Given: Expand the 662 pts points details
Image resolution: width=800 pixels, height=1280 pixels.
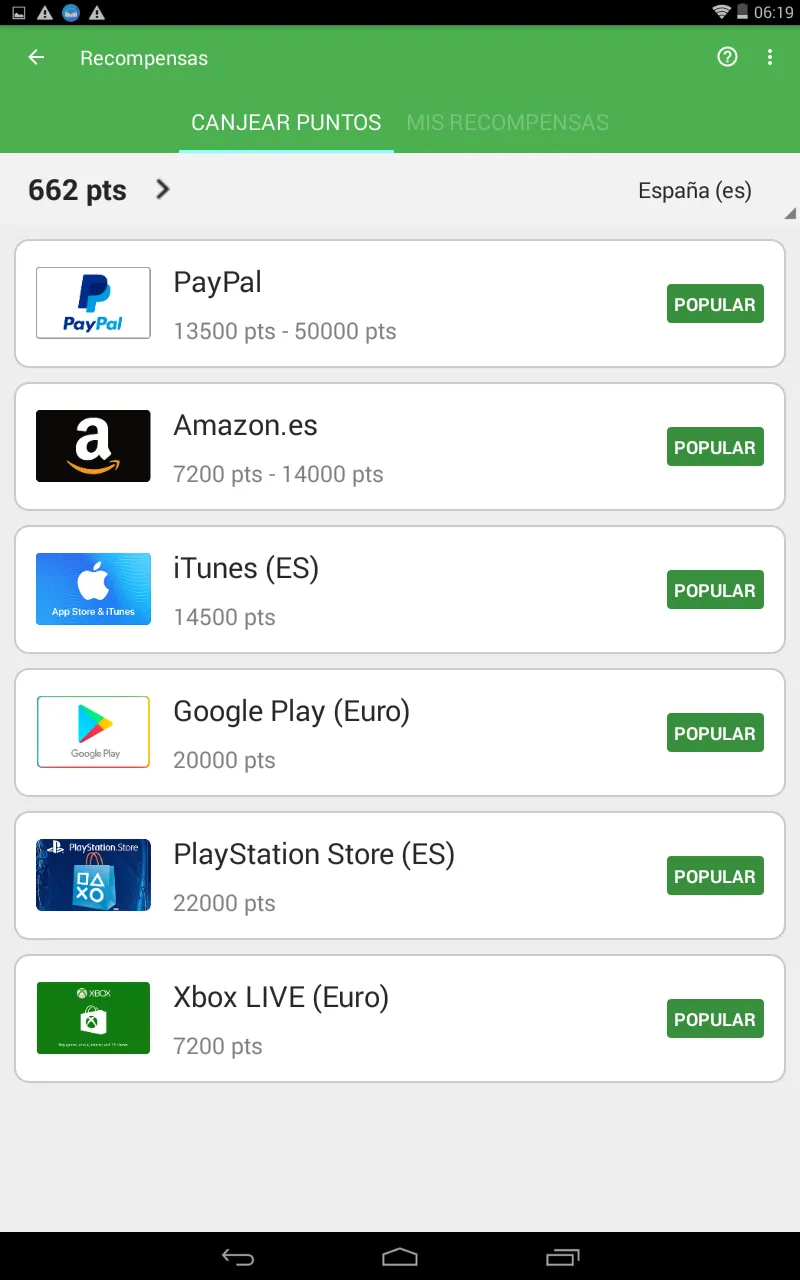Looking at the screenshot, I should click(162, 189).
